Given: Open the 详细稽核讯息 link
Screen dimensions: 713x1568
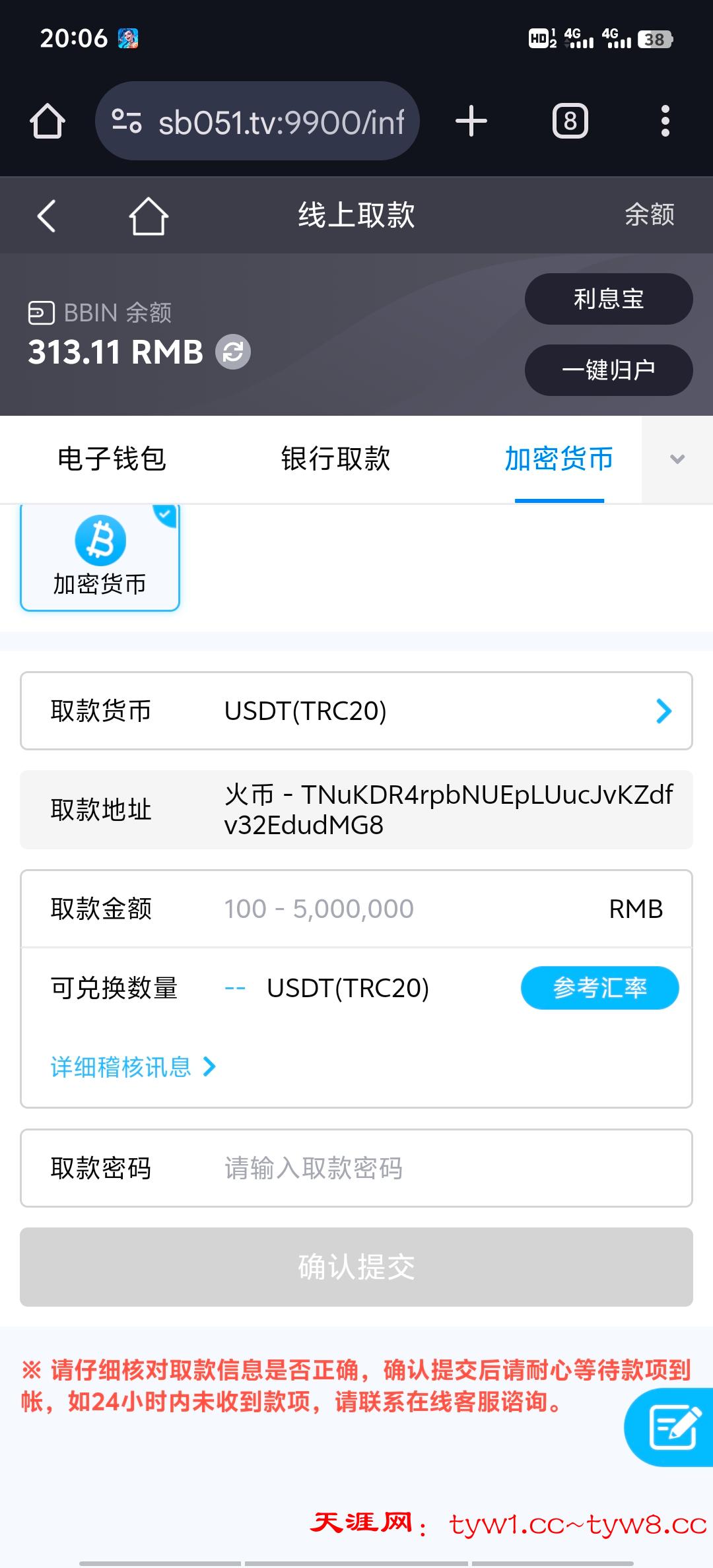Looking at the screenshot, I should pyautogui.click(x=133, y=1066).
